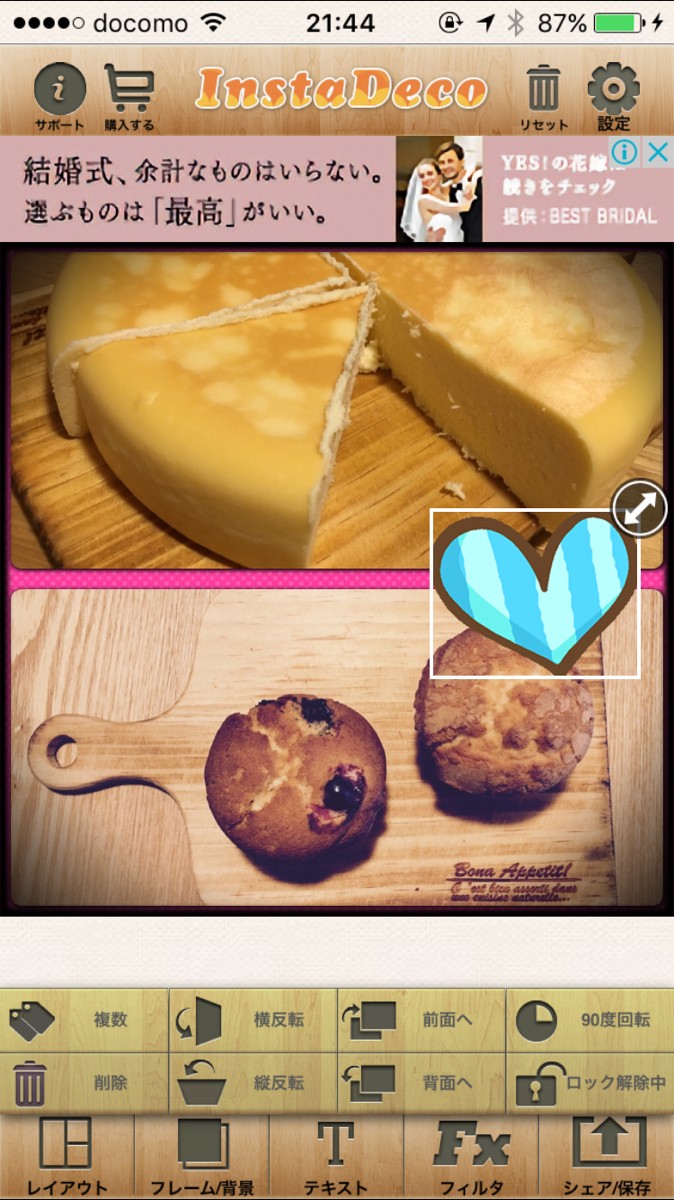The image size is (674, 1200).
Task: Flip sticker vertically with 縦反転
Action: point(252,1083)
